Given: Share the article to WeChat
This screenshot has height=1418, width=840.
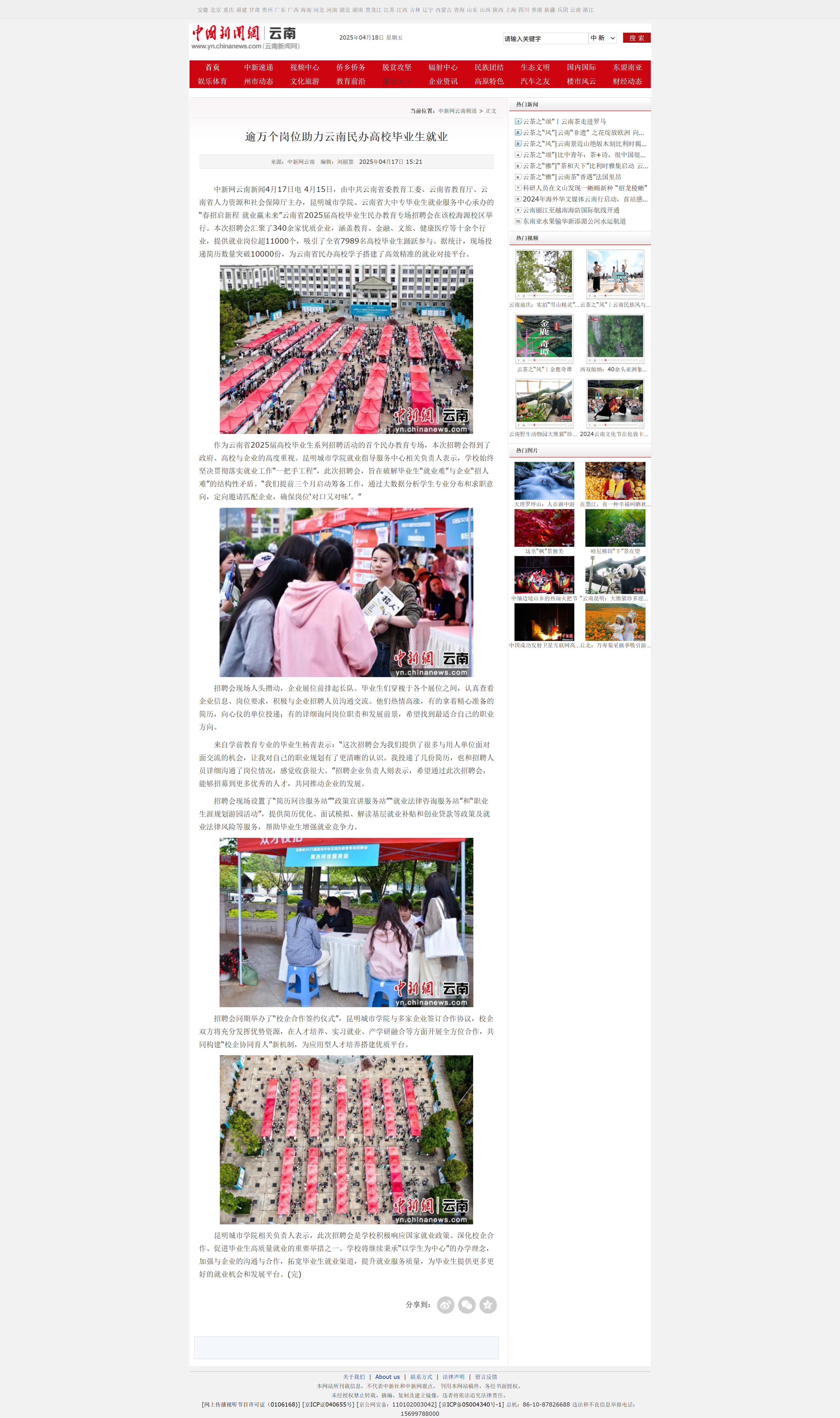Looking at the screenshot, I should coord(467,1305).
